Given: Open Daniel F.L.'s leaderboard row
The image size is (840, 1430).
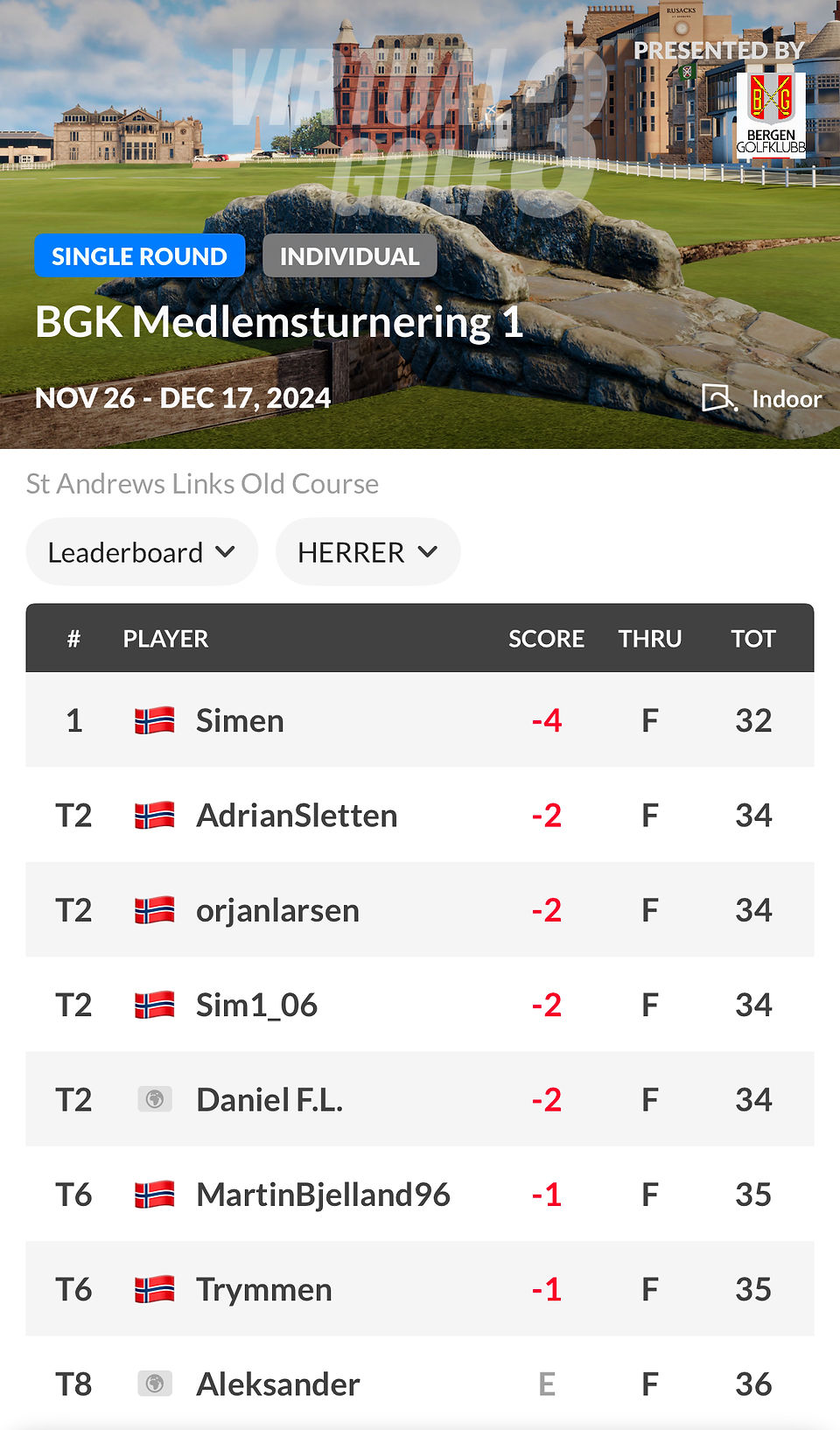Looking at the screenshot, I should pyautogui.click(x=420, y=1099).
